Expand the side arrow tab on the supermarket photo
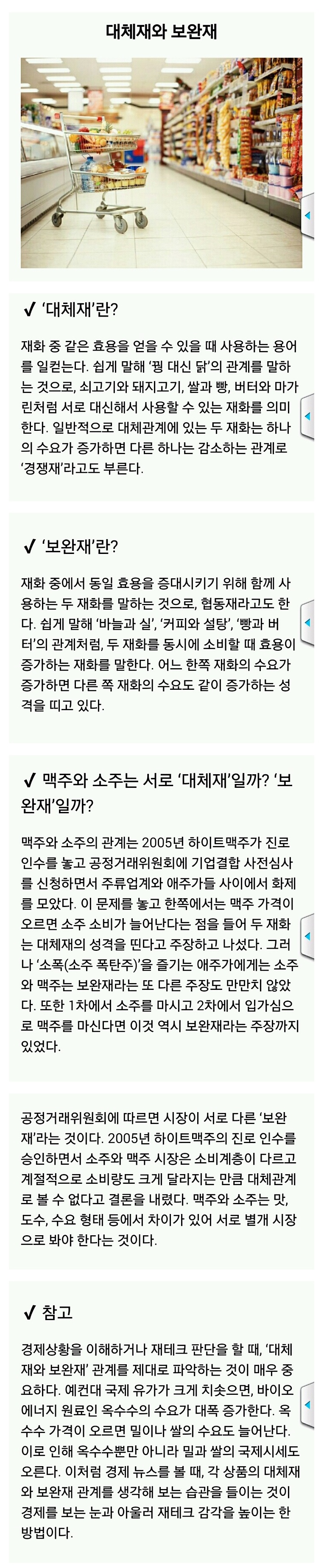Image resolution: width=324 pixels, height=1568 pixels. pyautogui.click(x=308, y=216)
